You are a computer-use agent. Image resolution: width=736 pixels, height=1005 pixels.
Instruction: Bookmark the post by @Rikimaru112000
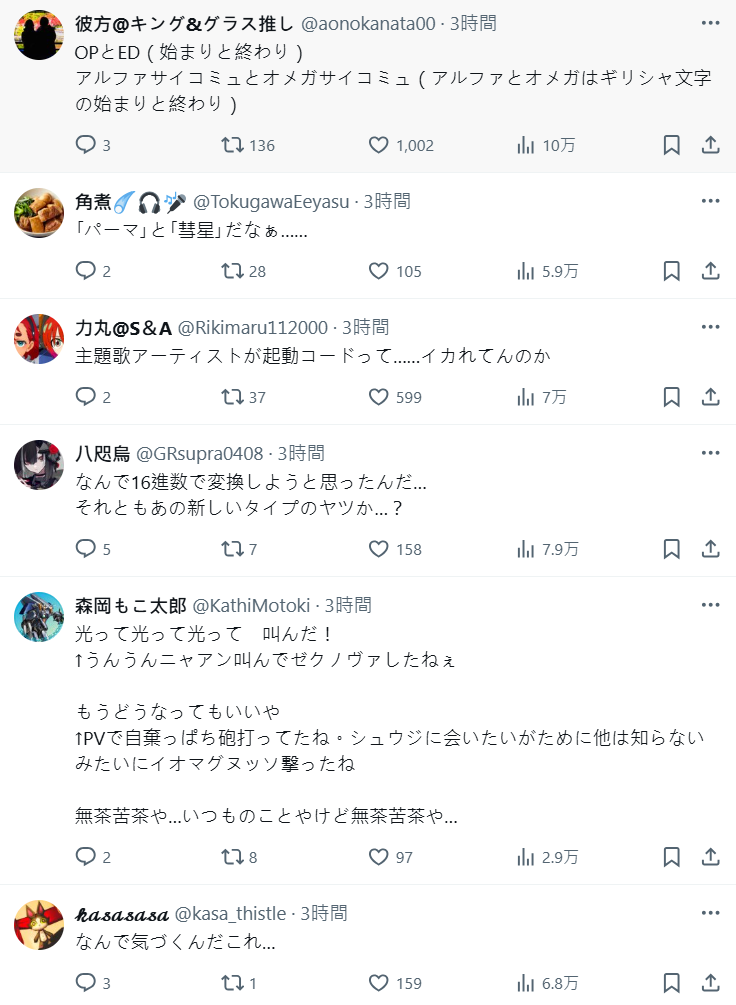(x=672, y=397)
